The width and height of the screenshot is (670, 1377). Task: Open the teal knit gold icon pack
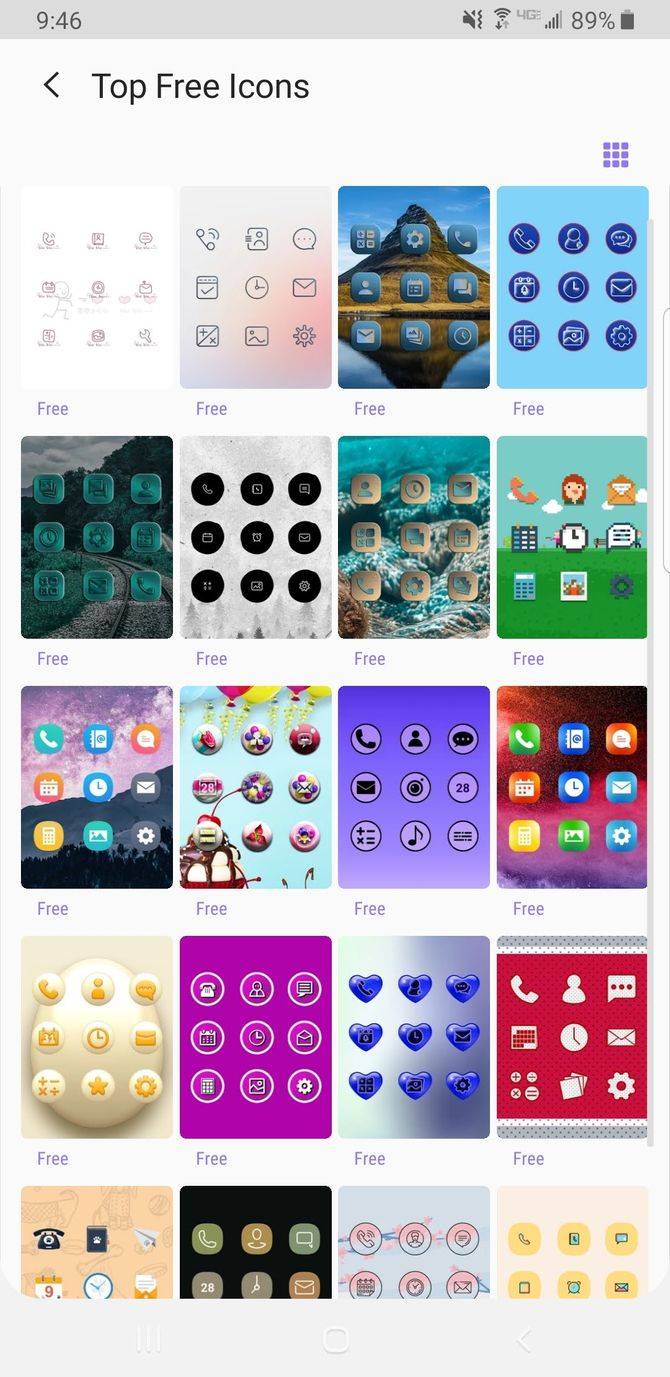414,537
